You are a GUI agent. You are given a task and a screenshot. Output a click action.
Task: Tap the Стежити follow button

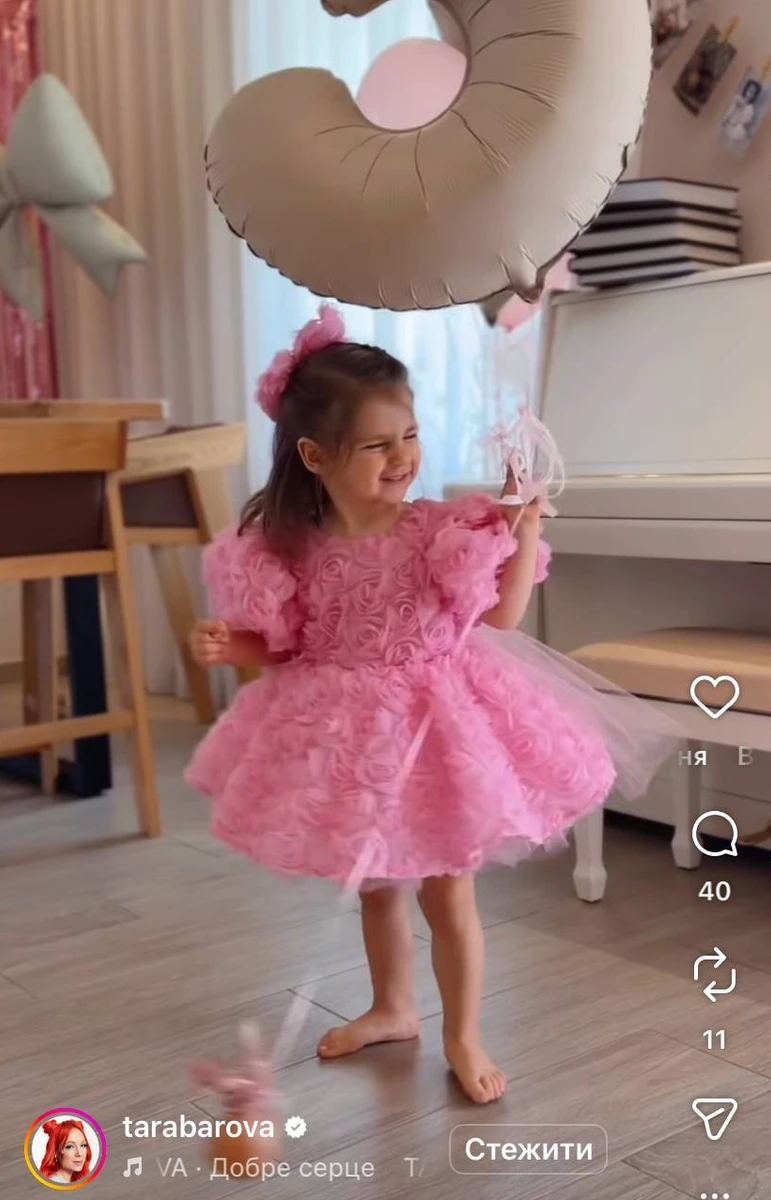click(528, 1149)
